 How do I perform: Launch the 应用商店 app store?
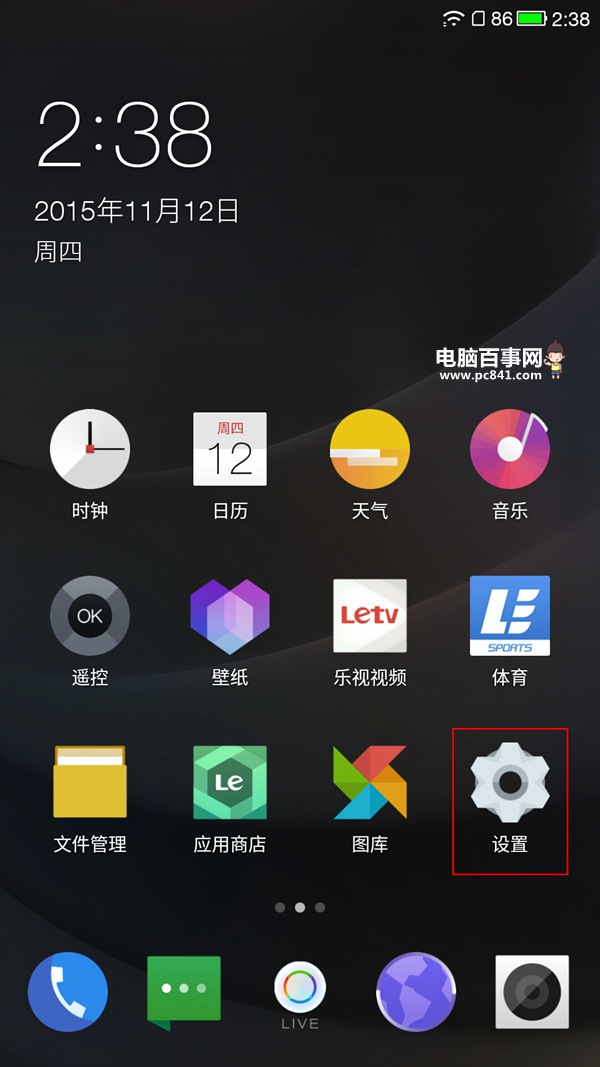click(230, 782)
